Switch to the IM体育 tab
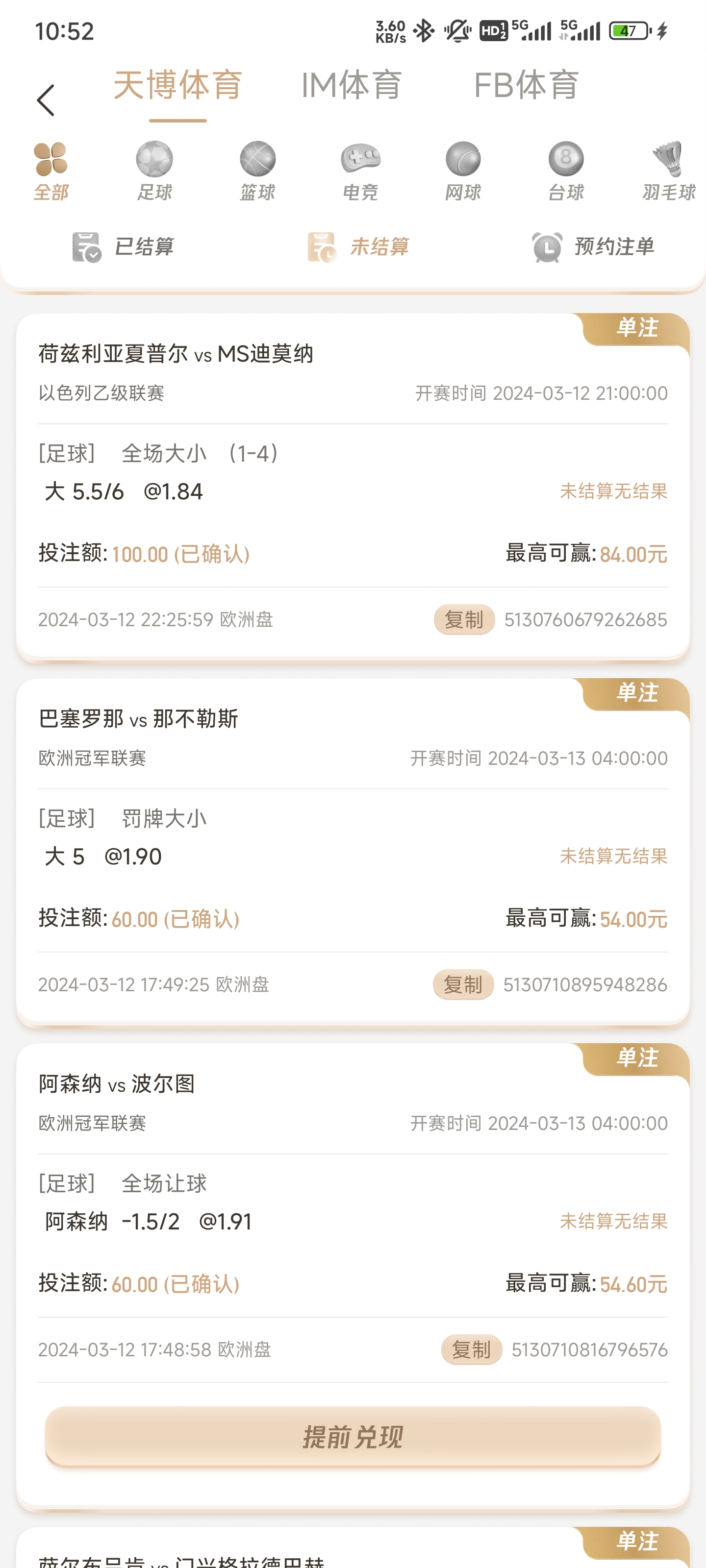This screenshot has height=1568, width=706. [352, 85]
